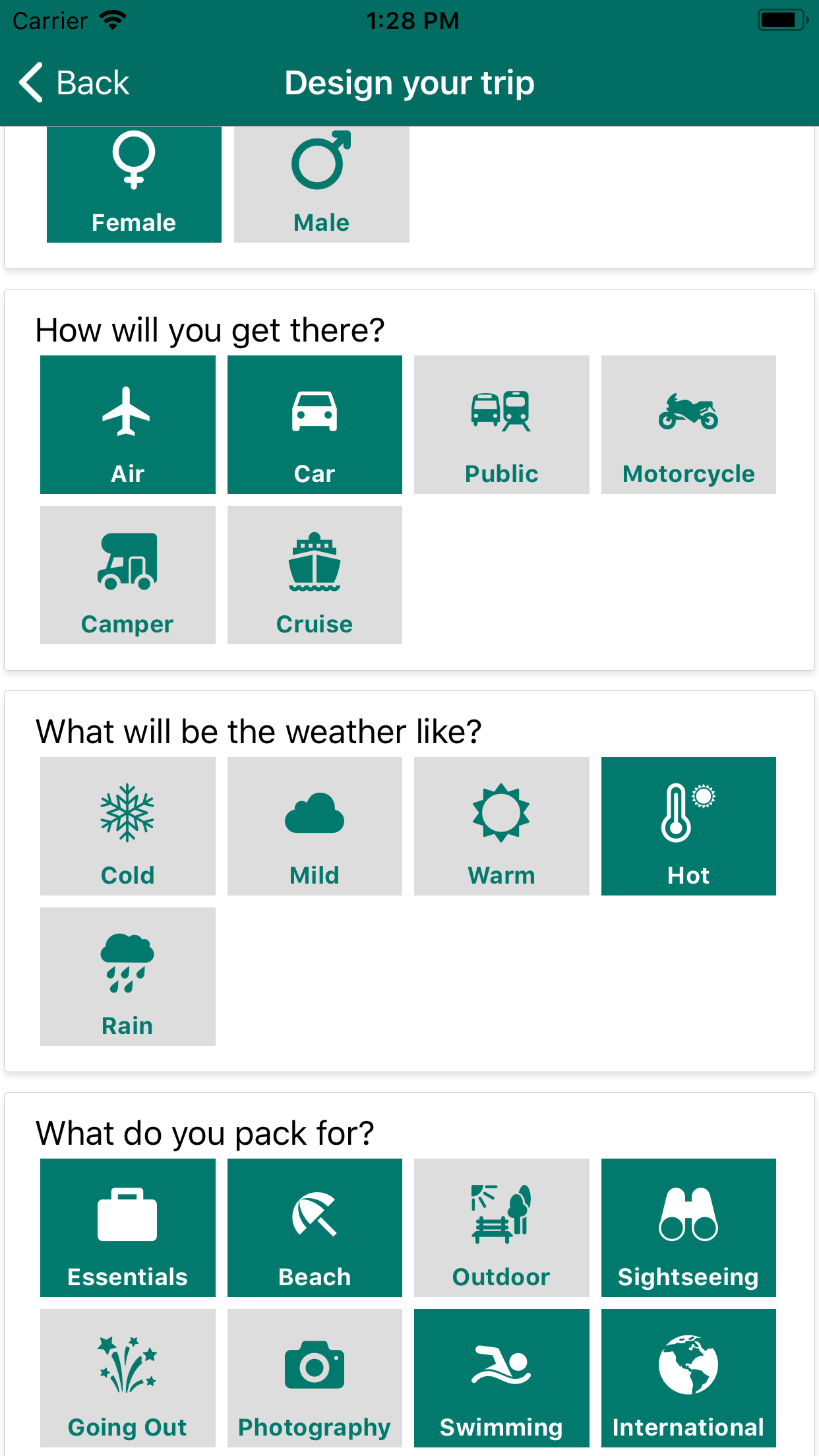Deselect the Female gender tile
The width and height of the screenshot is (819, 1456).
pyautogui.click(x=134, y=185)
